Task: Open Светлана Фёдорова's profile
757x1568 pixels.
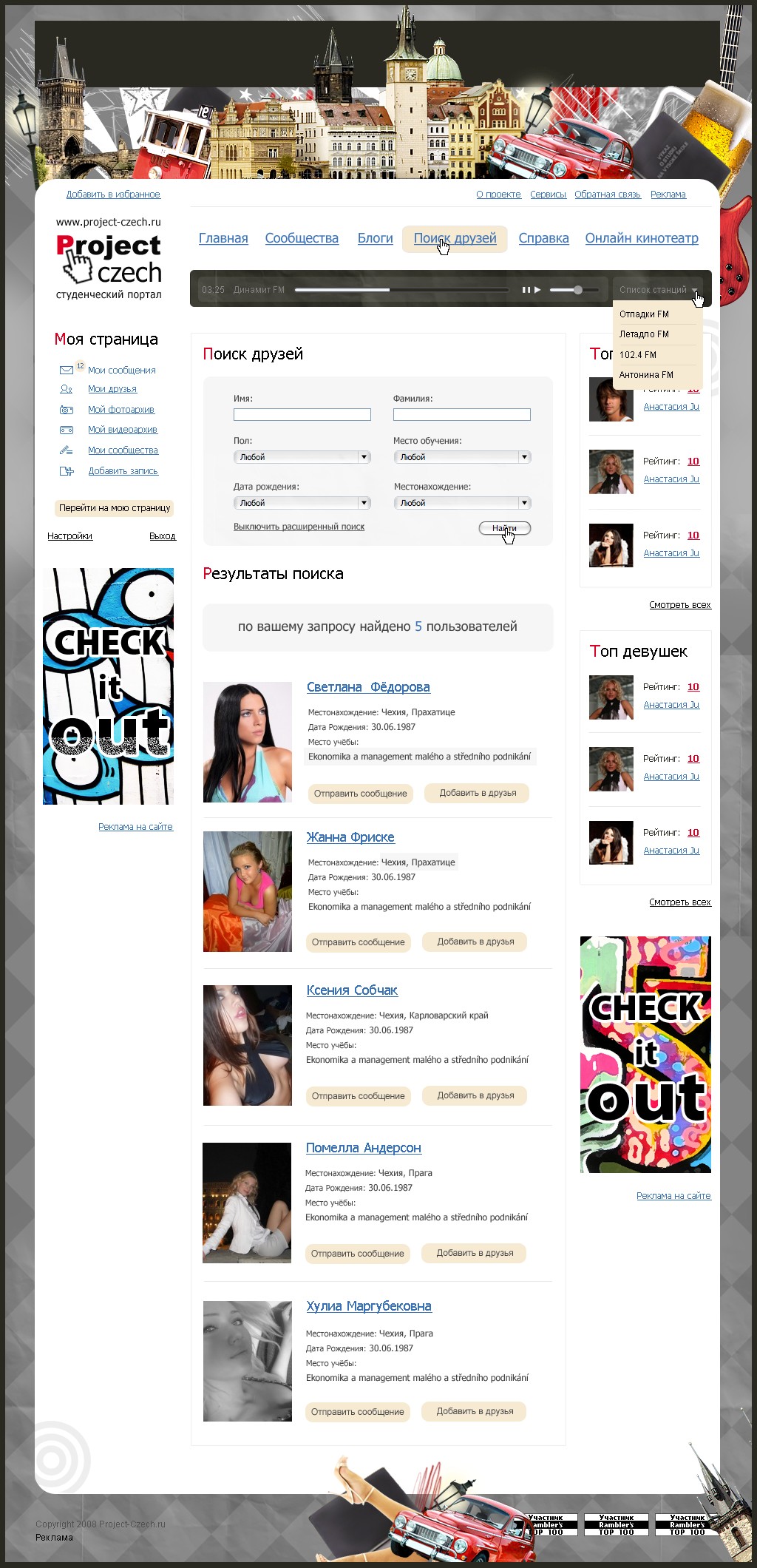Action: point(368,687)
